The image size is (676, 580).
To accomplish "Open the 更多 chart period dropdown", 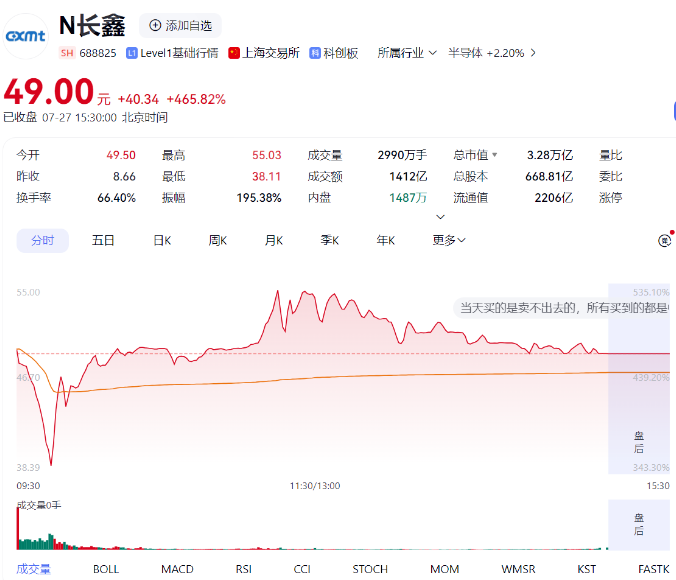I will coord(449,240).
